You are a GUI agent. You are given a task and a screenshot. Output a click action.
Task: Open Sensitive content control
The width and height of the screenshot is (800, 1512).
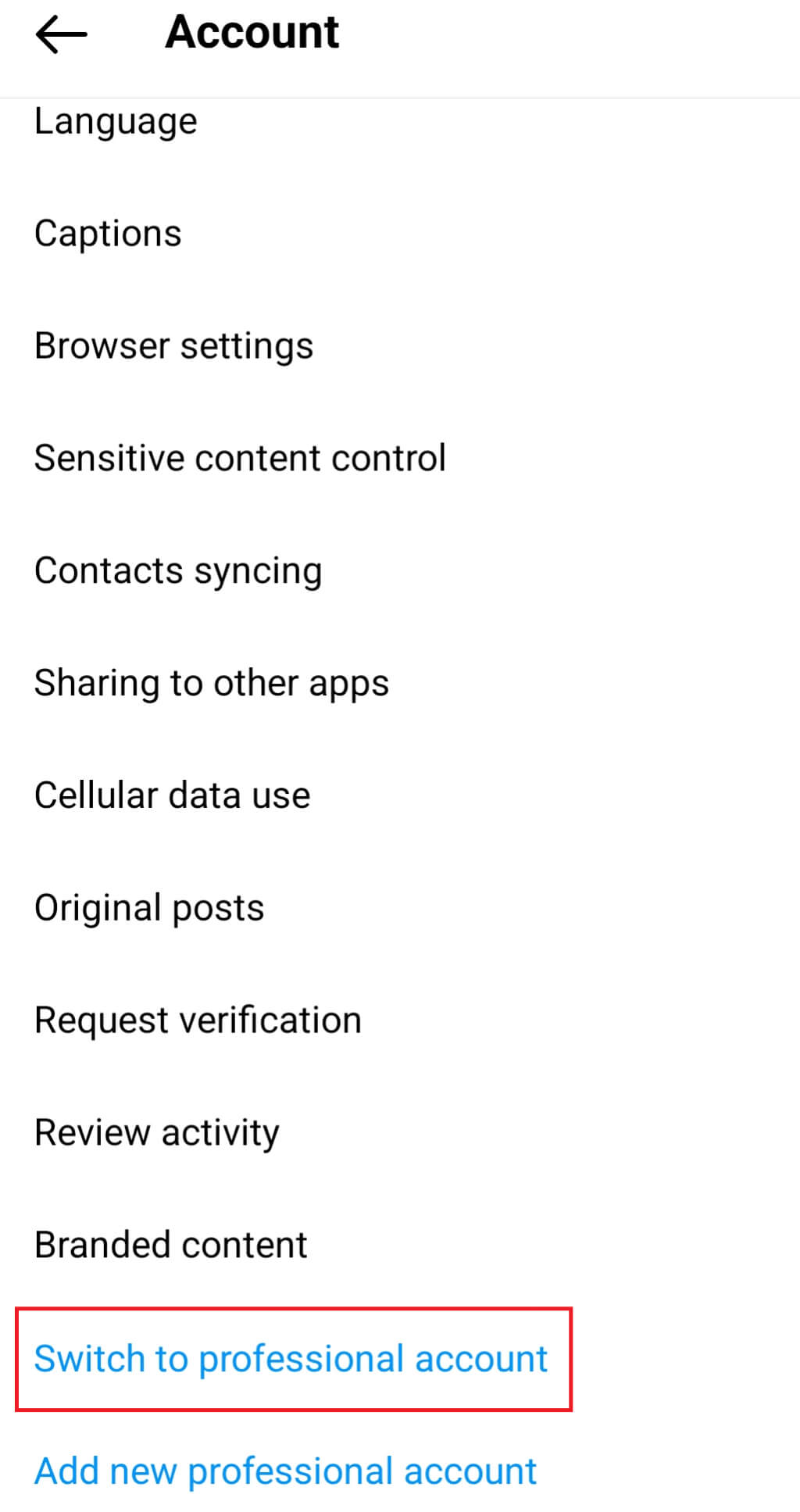point(240,458)
